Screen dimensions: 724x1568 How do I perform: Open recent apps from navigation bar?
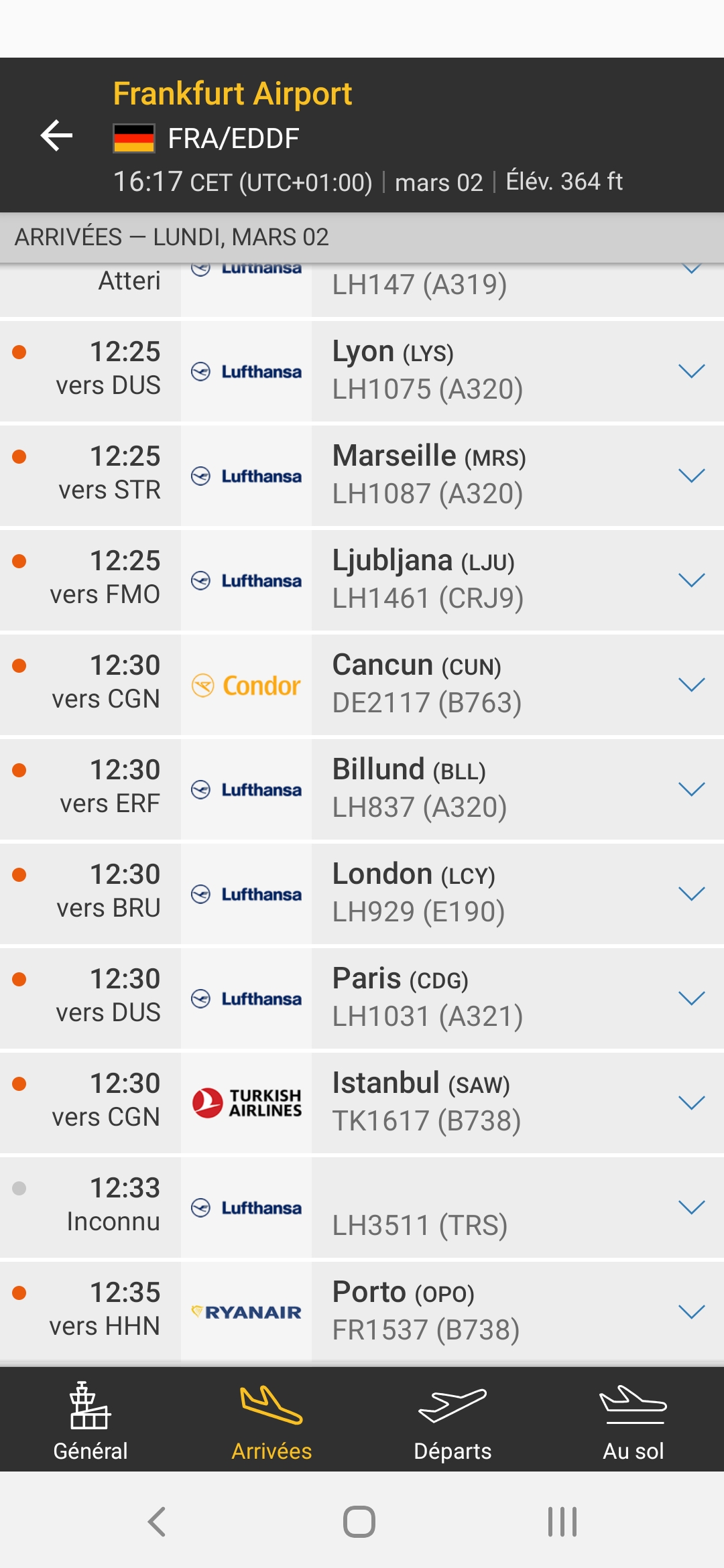(562, 1521)
